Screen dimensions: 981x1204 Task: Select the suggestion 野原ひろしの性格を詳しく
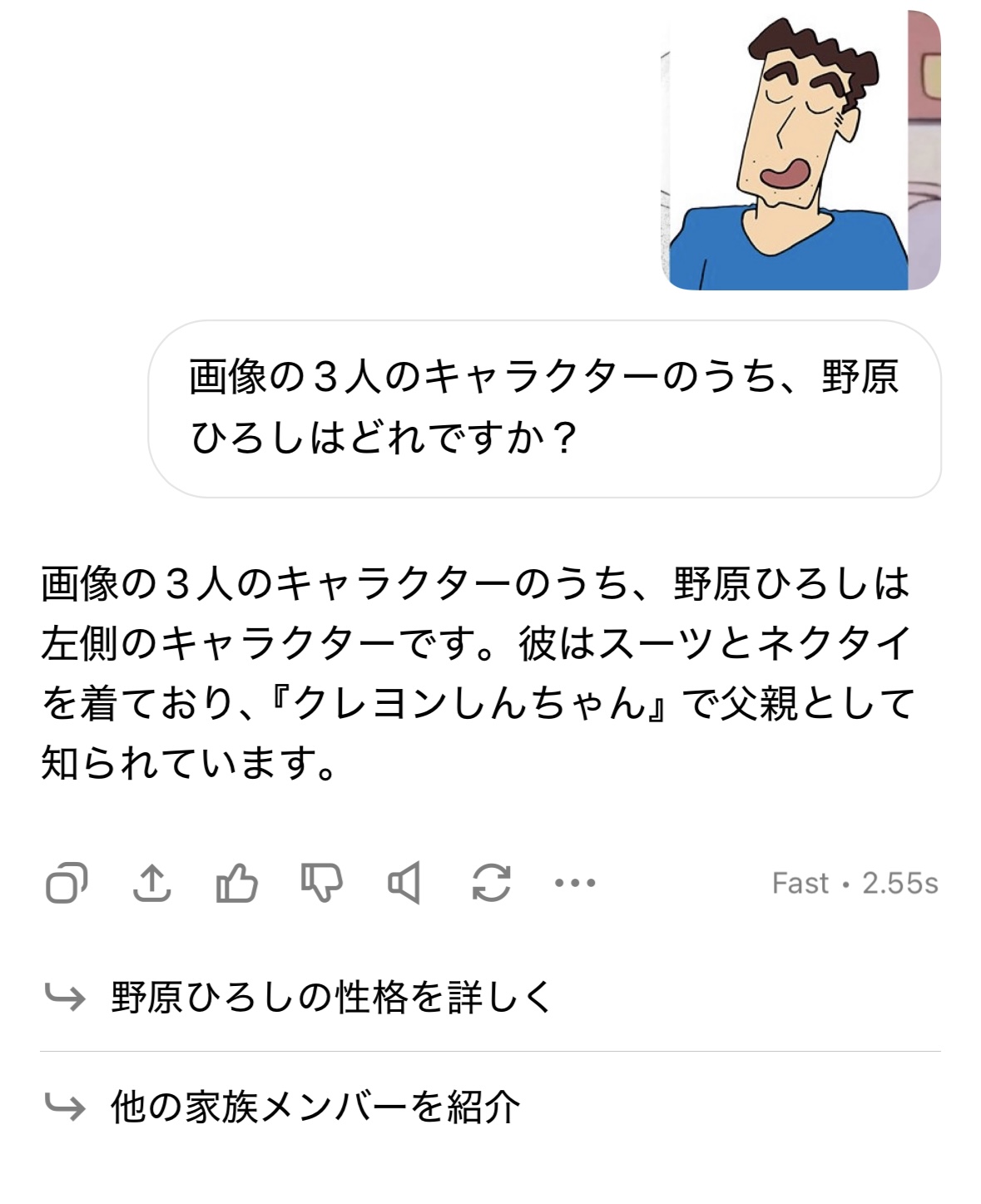coord(331,996)
